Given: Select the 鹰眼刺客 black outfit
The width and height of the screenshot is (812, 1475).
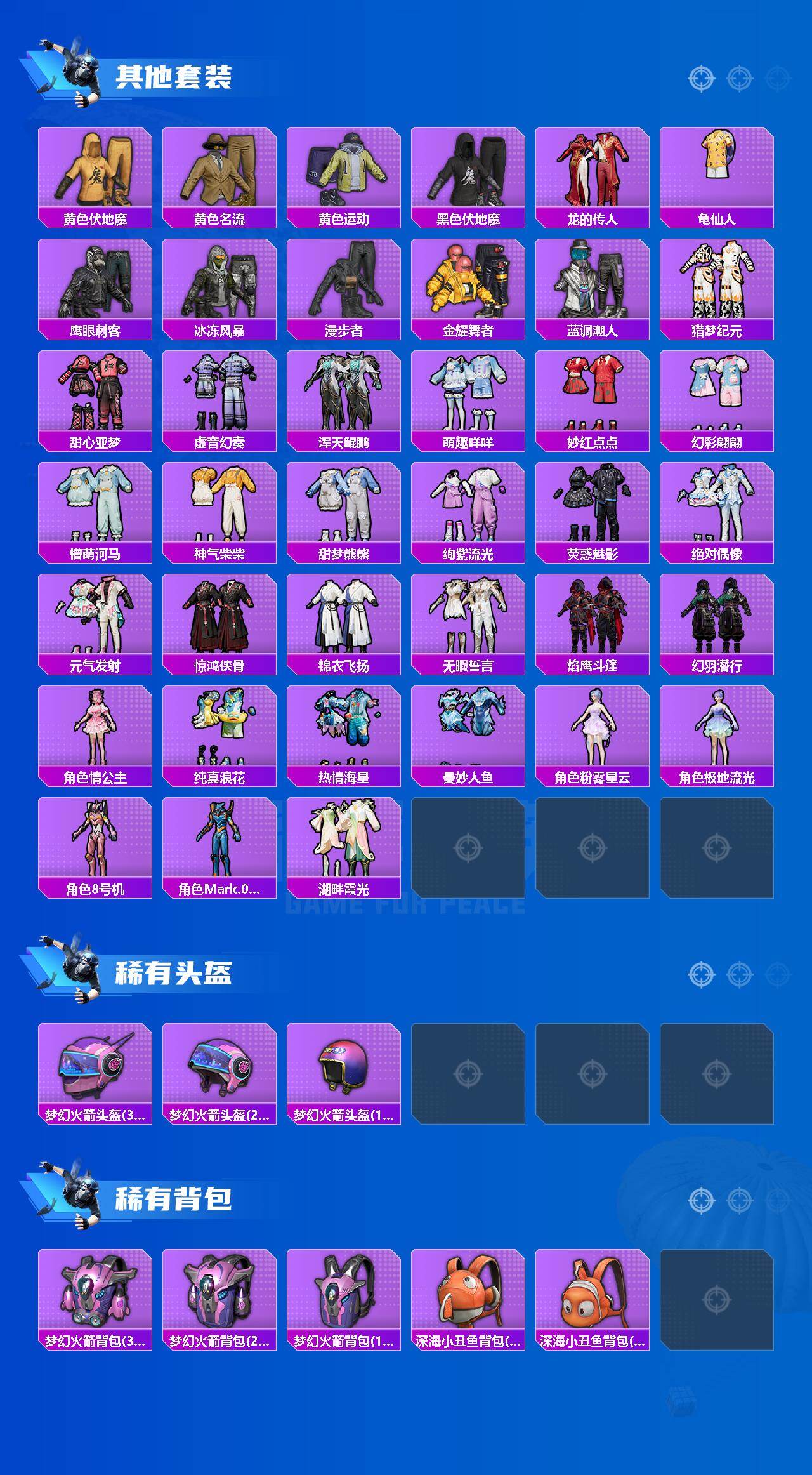Looking at the screenshot, I should coord(94,282).
